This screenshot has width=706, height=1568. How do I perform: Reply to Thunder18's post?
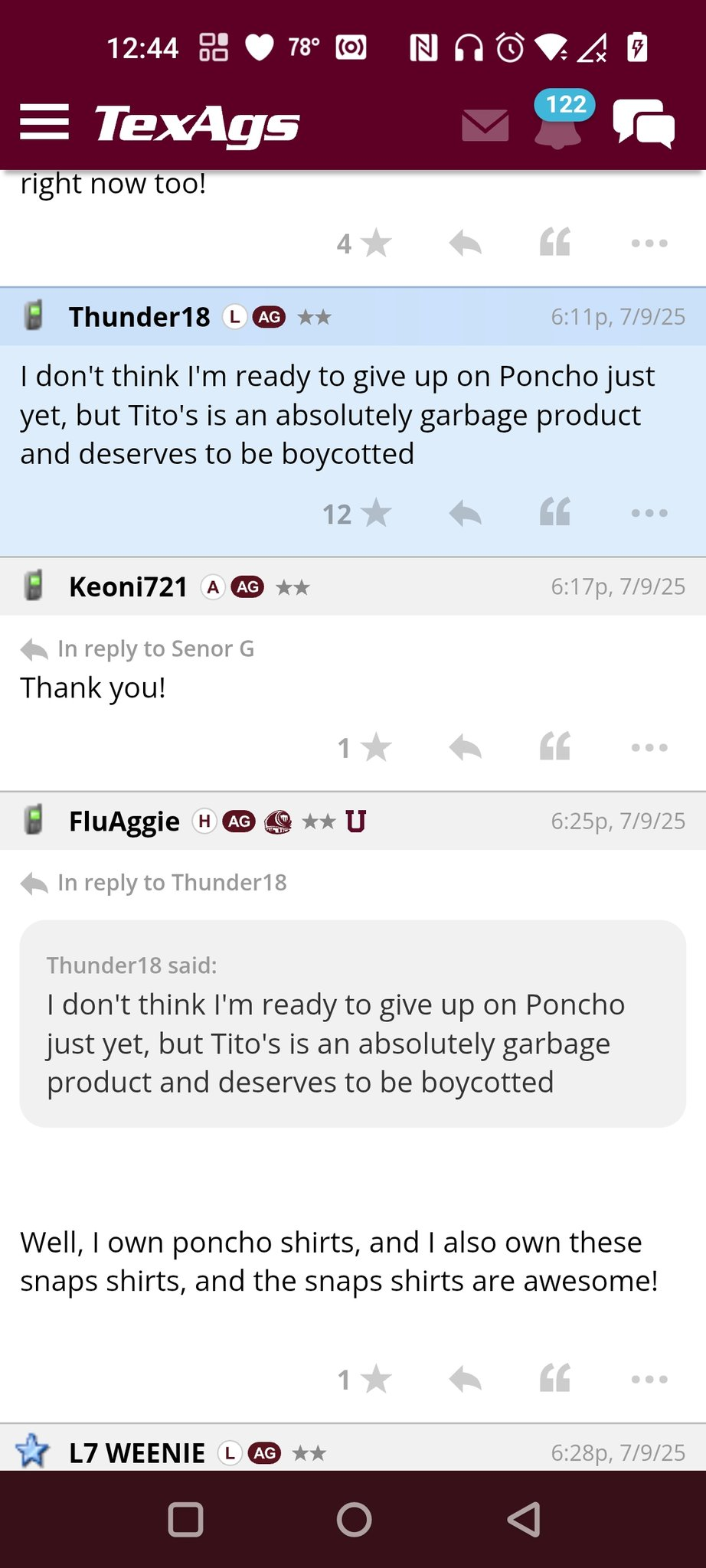(466, 513)
